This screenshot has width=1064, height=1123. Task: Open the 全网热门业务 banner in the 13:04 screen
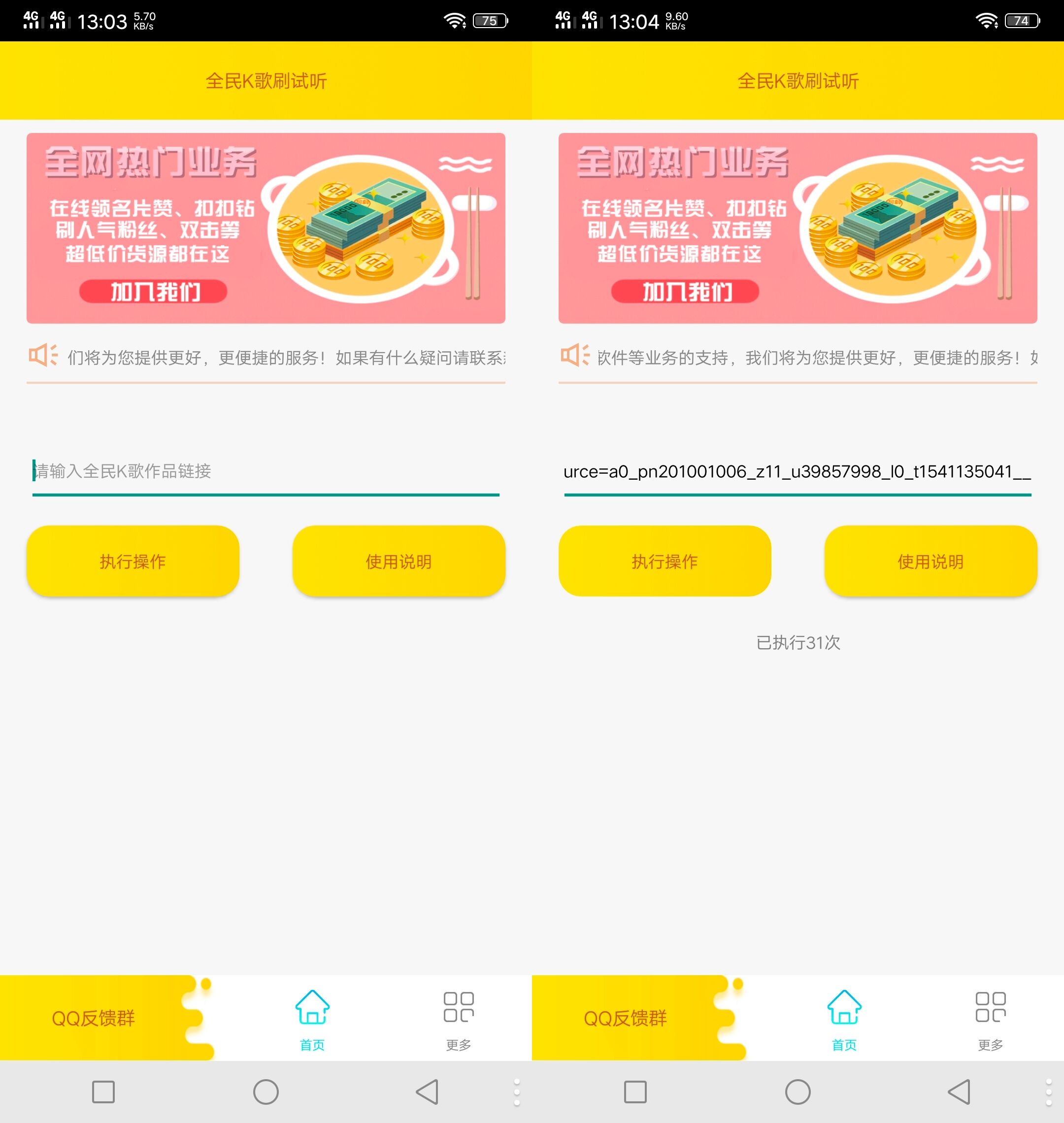[797, 228]
